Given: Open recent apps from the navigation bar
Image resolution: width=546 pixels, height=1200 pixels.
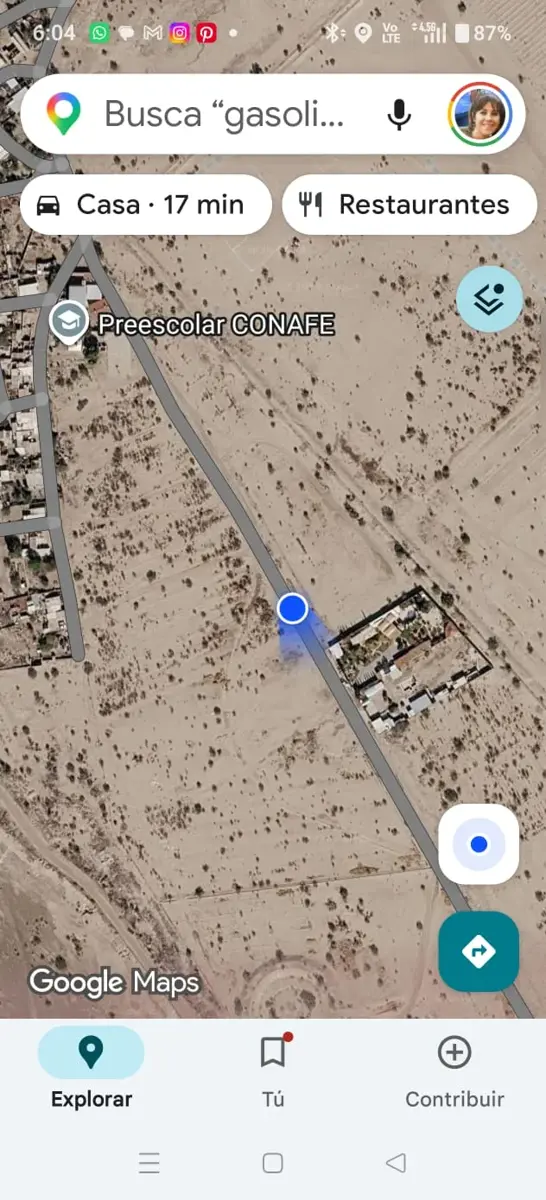Looking at the screenshot, I should coord(149,1162).
